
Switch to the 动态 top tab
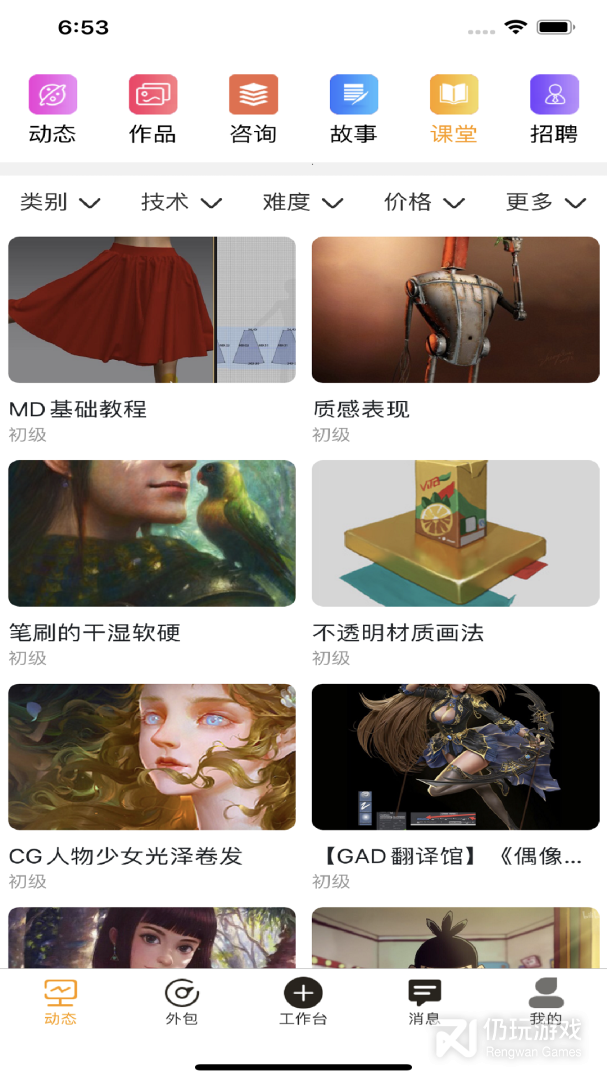(53, 109)
